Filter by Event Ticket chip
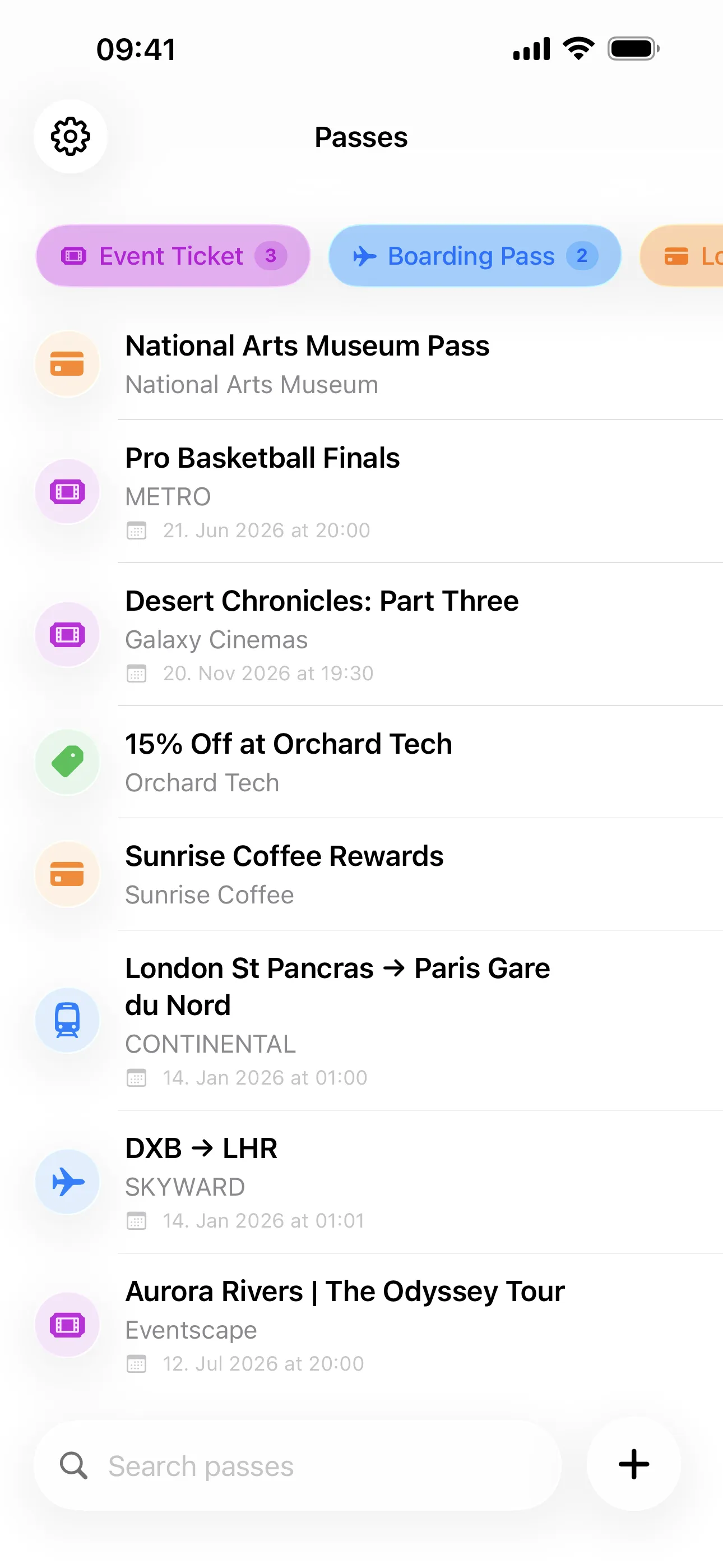Viewport: 723px width, 1568px height. 173,256
